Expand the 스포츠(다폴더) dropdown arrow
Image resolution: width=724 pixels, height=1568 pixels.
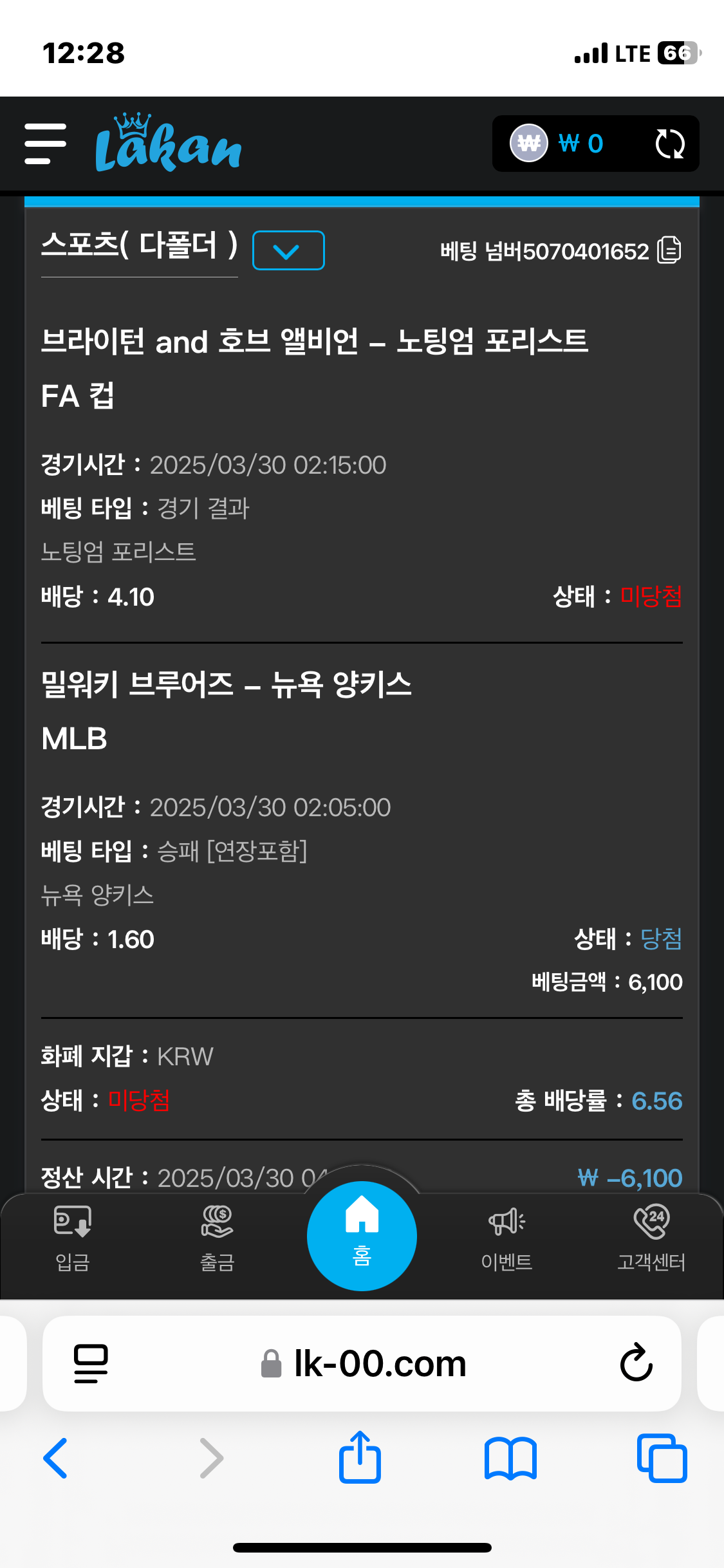pos(288,250)
